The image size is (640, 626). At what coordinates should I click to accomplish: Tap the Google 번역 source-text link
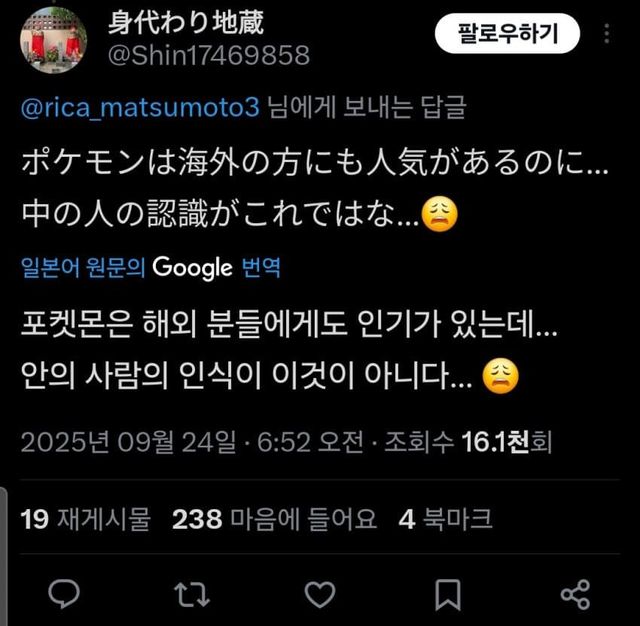click(150, 267)
